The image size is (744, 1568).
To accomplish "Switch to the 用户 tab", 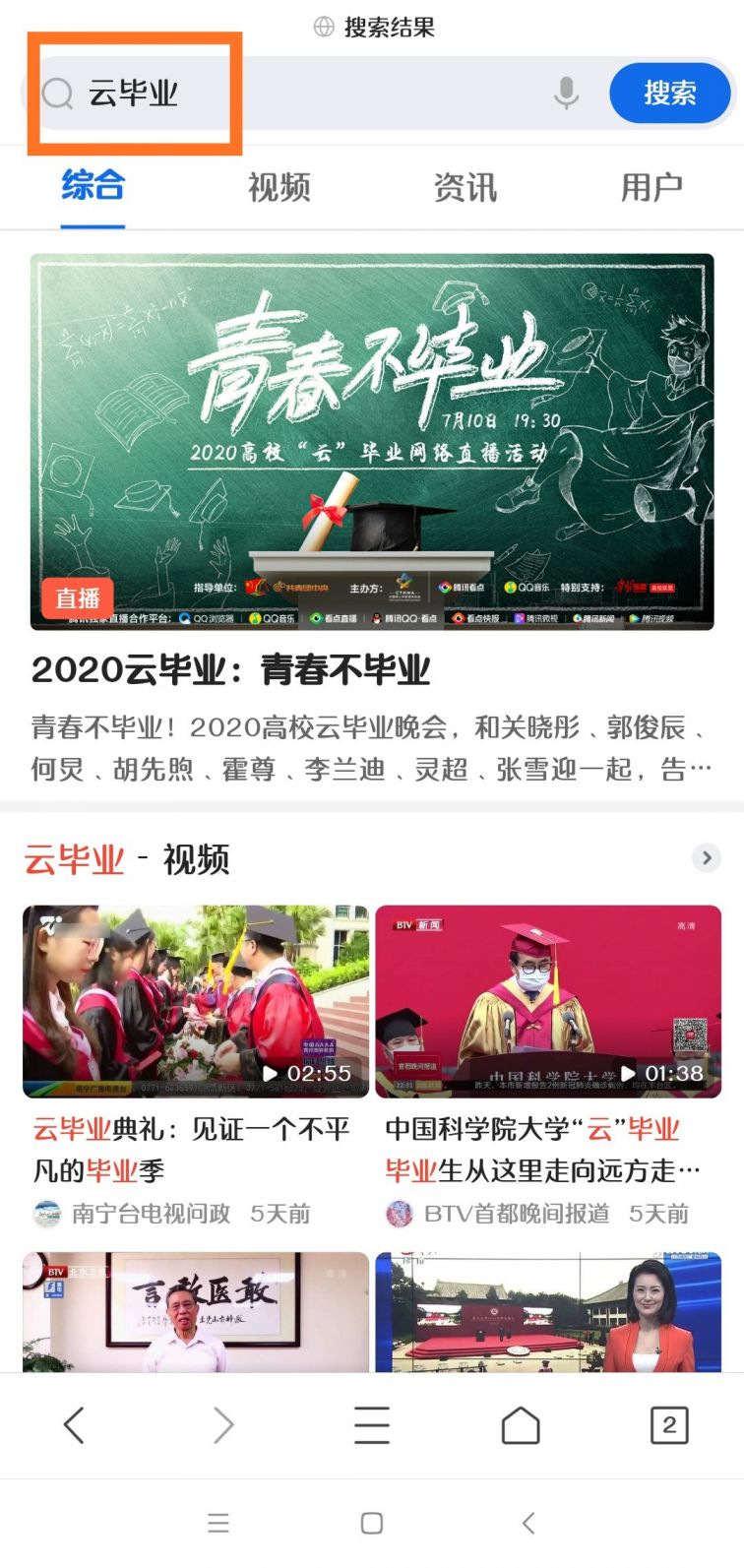I will (651, 187).
